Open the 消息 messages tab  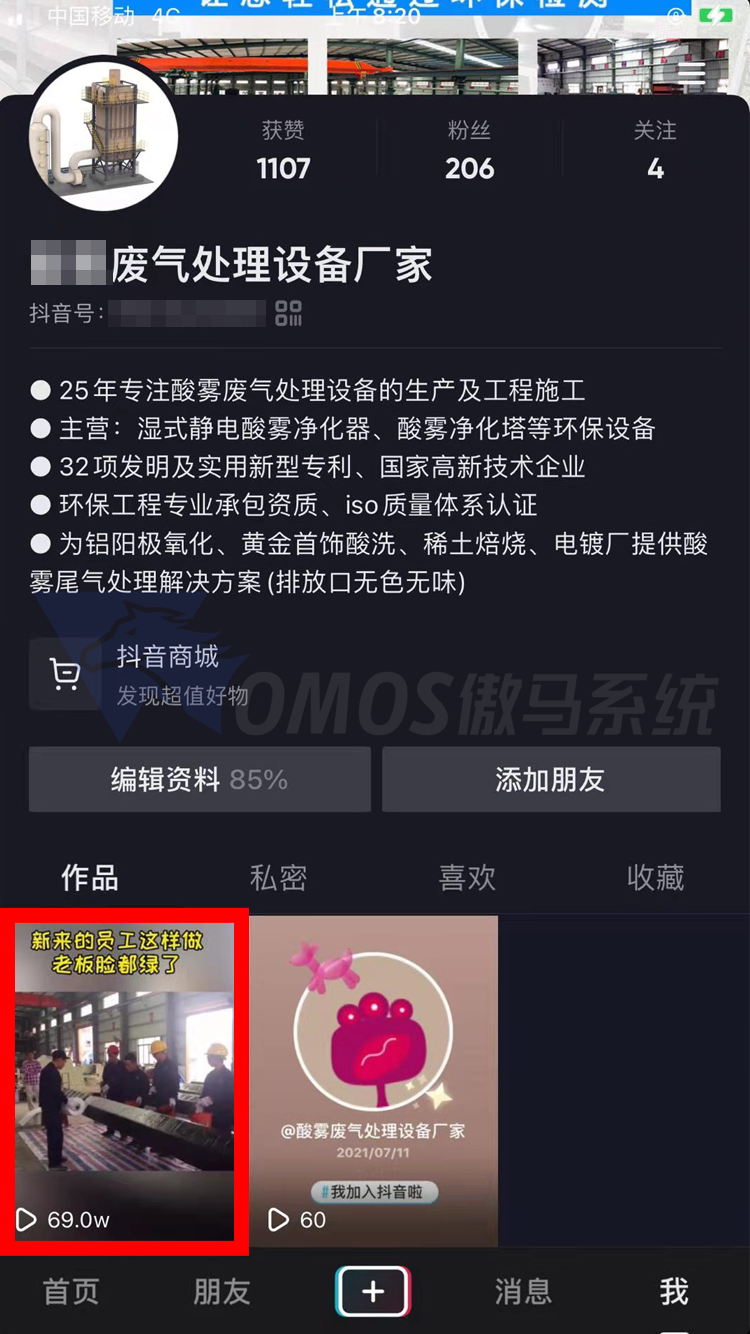click(x=523, y=1291)
